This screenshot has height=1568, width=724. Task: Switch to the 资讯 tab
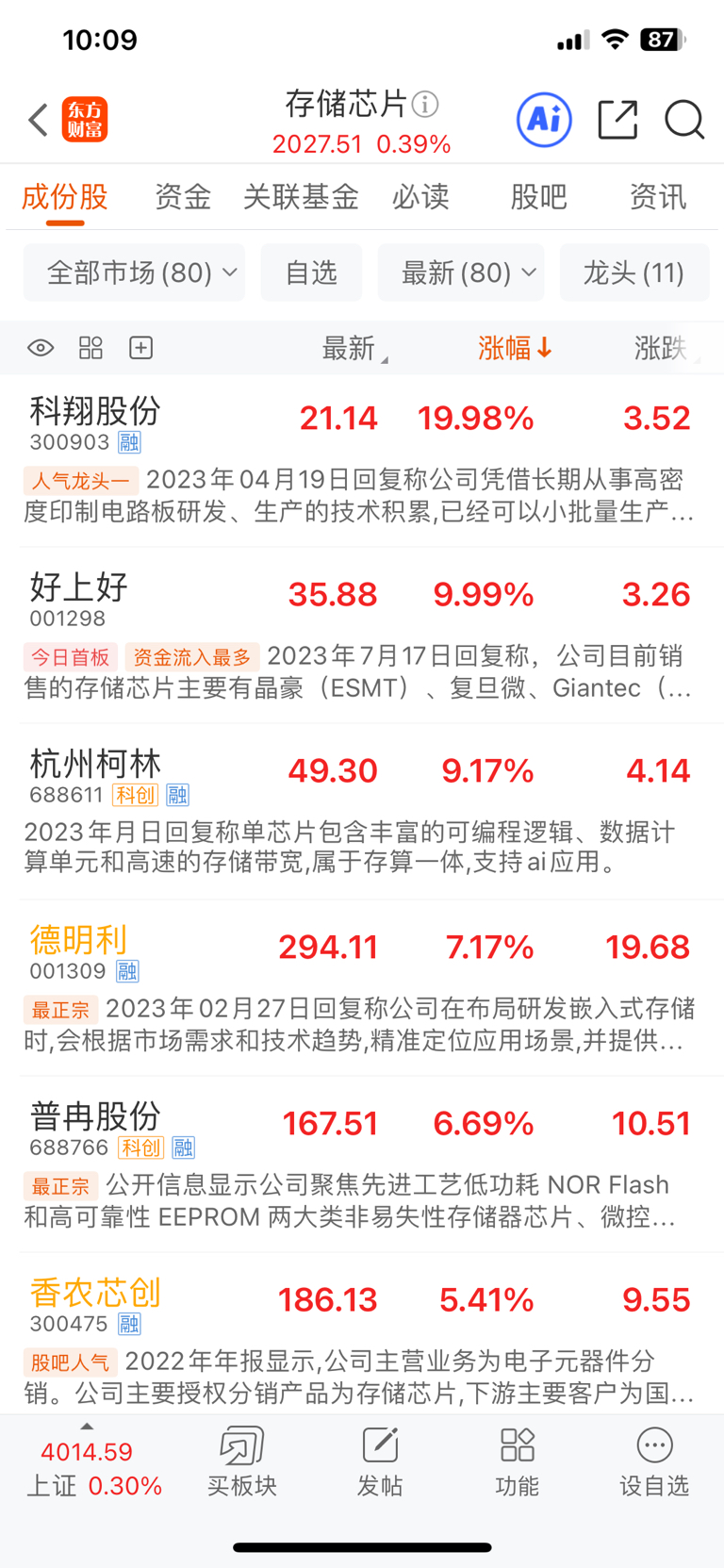[x=657, y=196]
